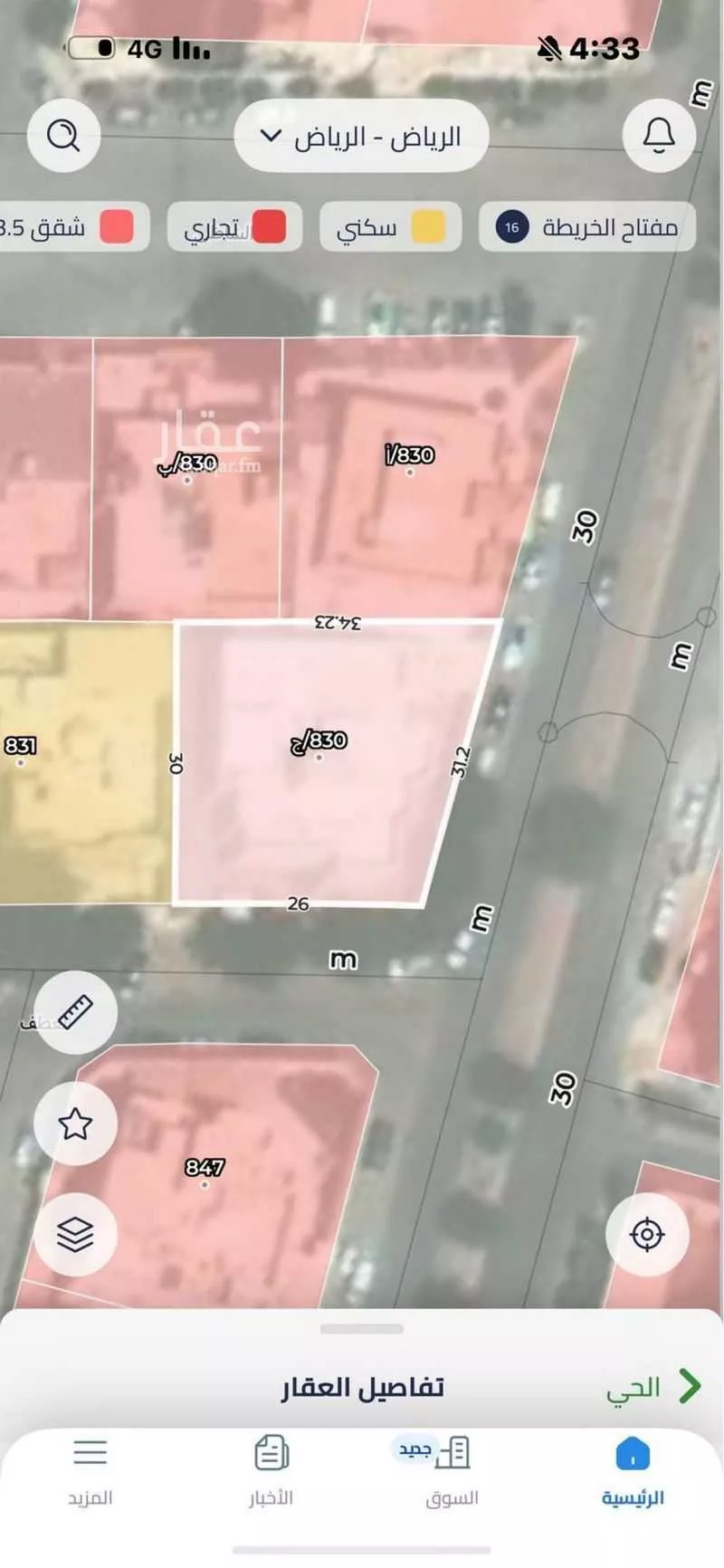The height and width of the screenshot is (1568, 724).
Task: Open the notifications bell
Action: [x=659, y=136]
